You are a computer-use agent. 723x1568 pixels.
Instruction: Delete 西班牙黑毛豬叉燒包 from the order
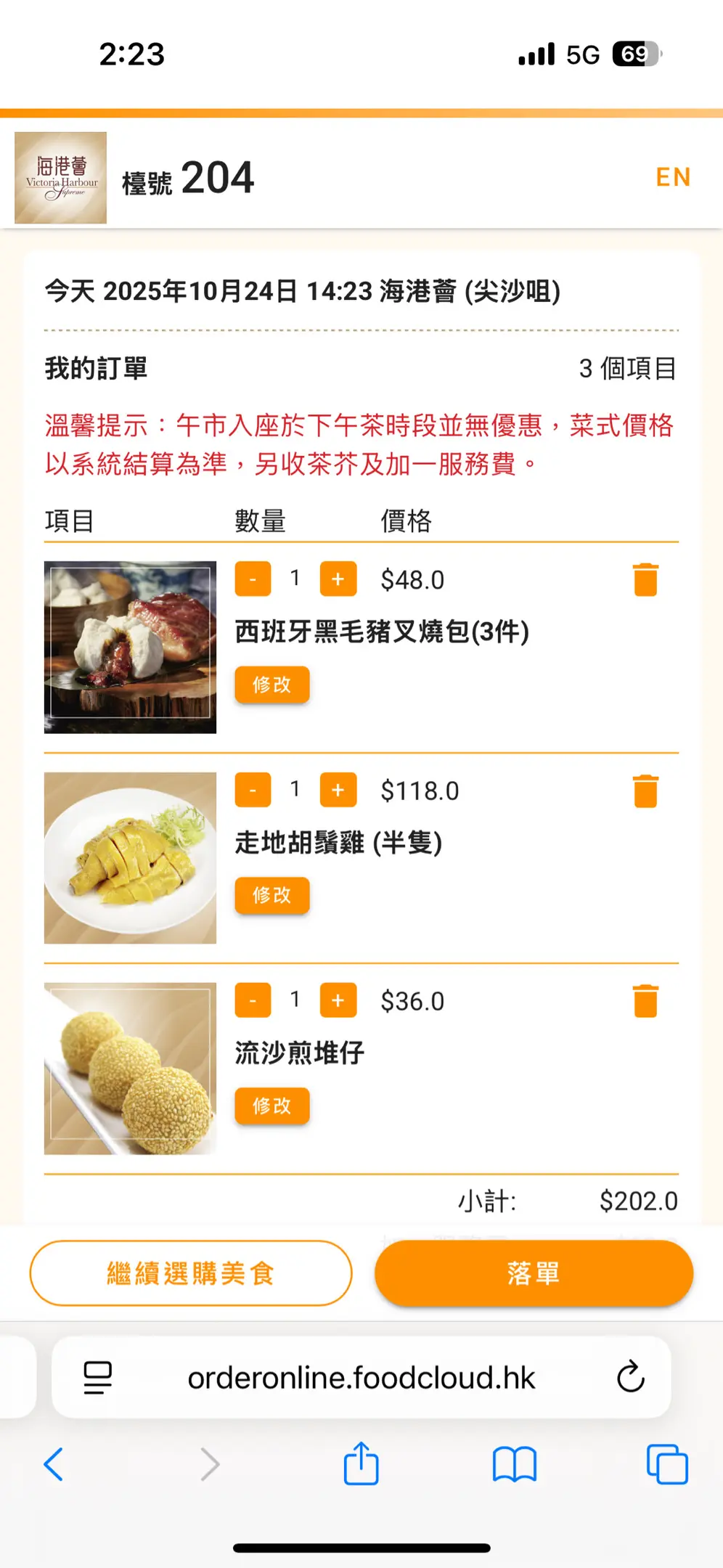(x=645, y=580)
